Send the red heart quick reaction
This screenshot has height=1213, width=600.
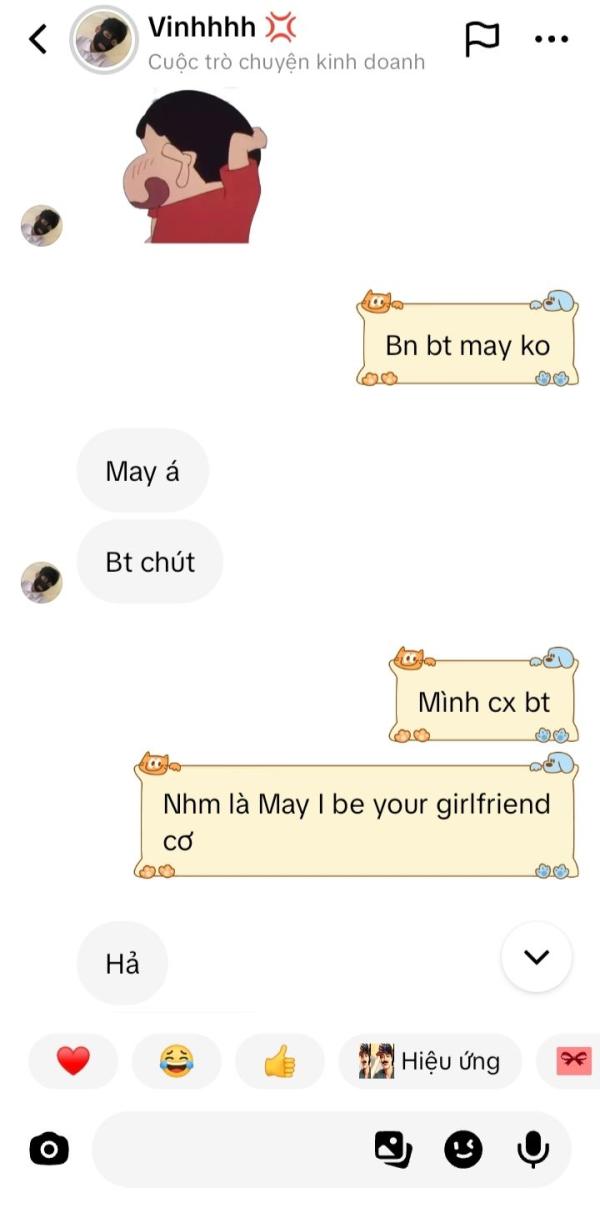(73, 1061)
